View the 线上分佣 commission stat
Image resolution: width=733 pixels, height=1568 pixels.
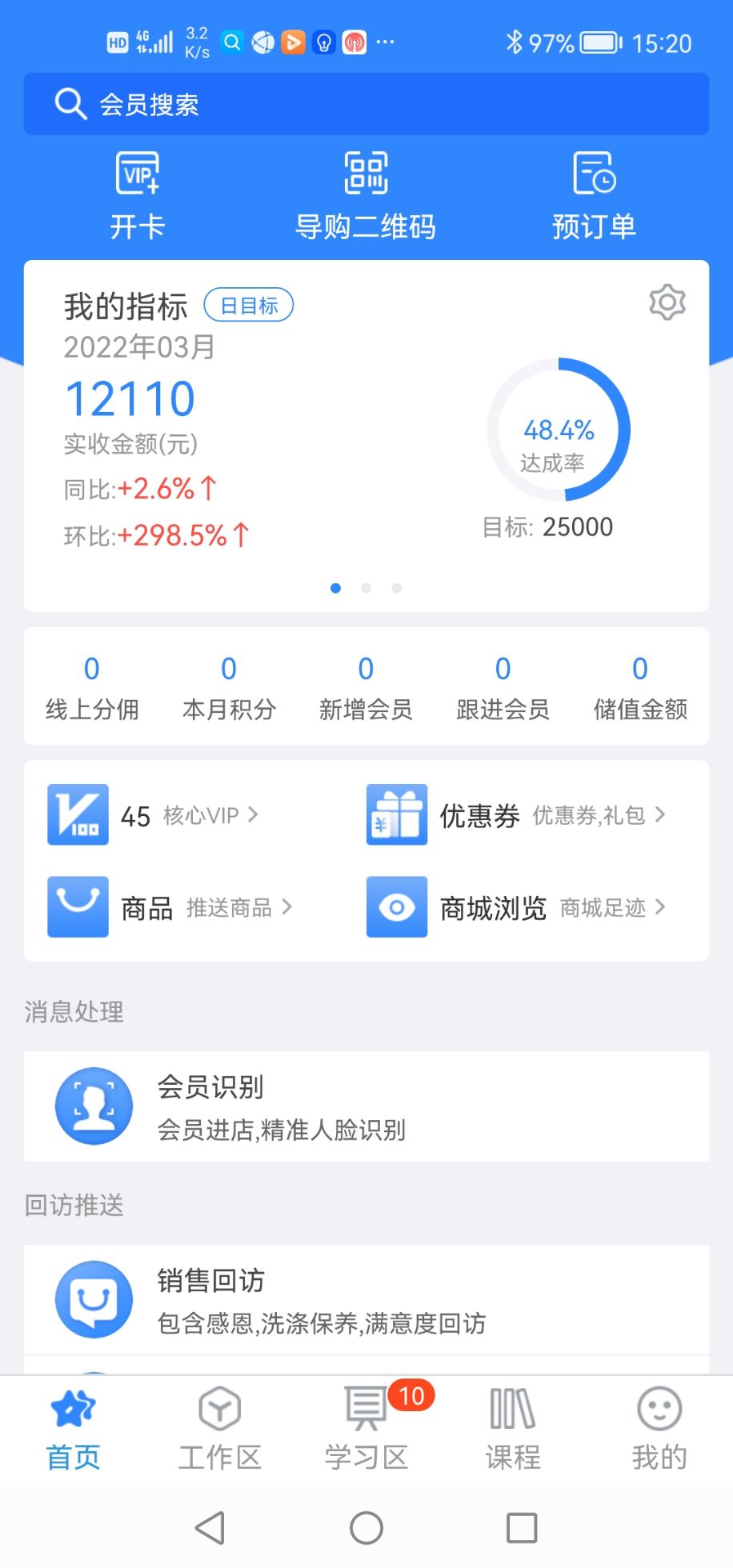coord(92,686)
